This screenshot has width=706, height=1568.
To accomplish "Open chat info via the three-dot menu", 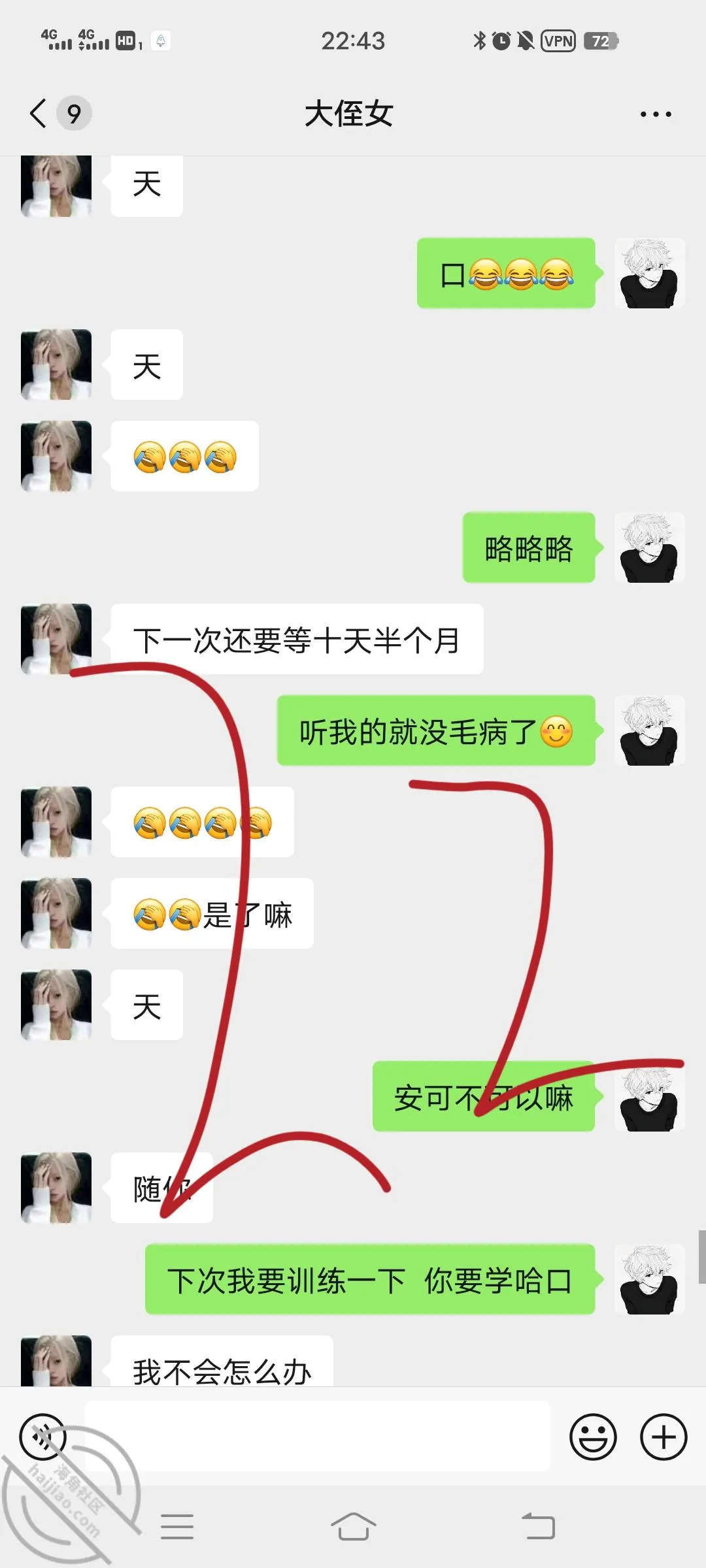I will tap(656, 114).
